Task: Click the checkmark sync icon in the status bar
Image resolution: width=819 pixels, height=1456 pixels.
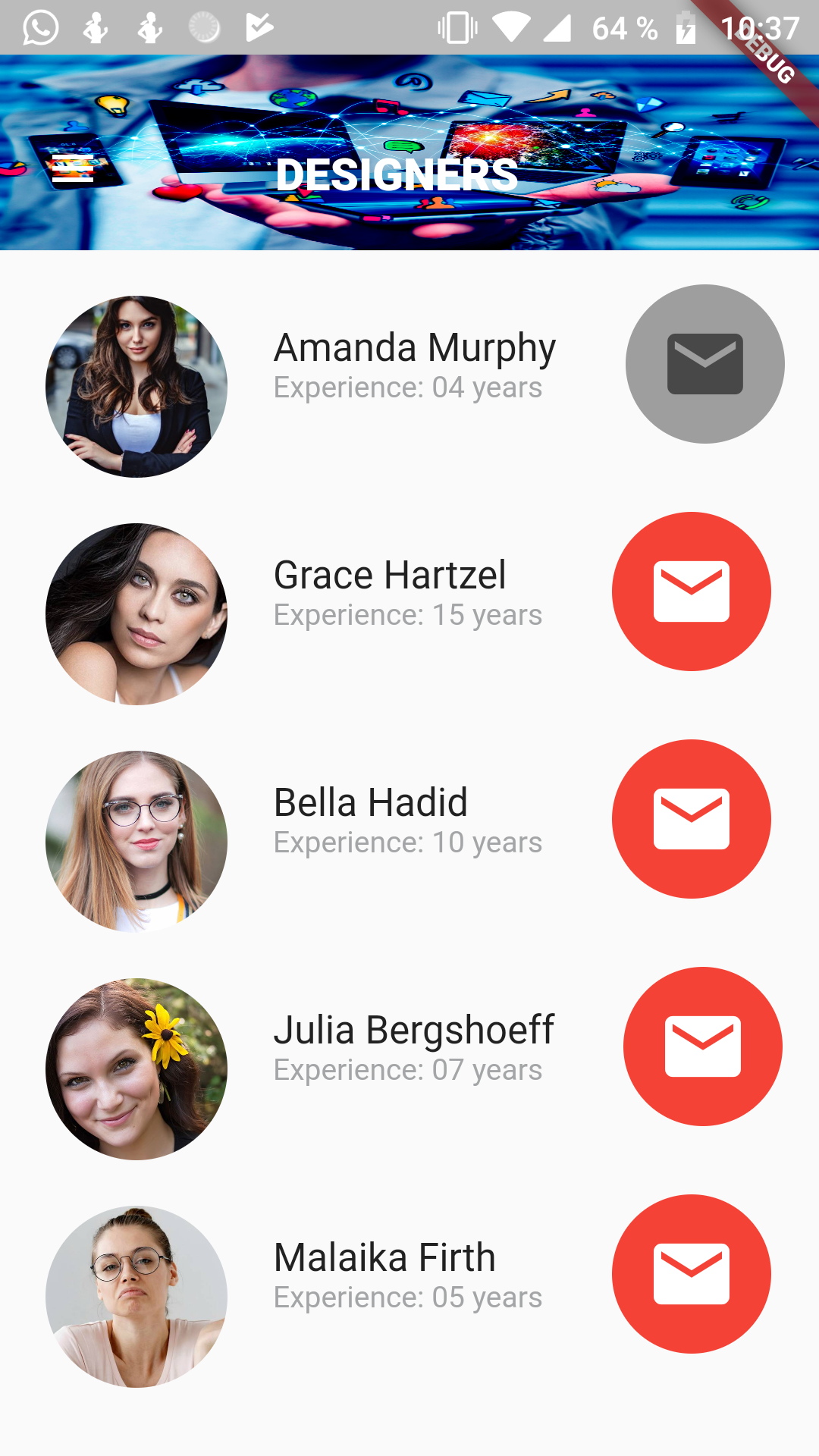Action: 259,27
